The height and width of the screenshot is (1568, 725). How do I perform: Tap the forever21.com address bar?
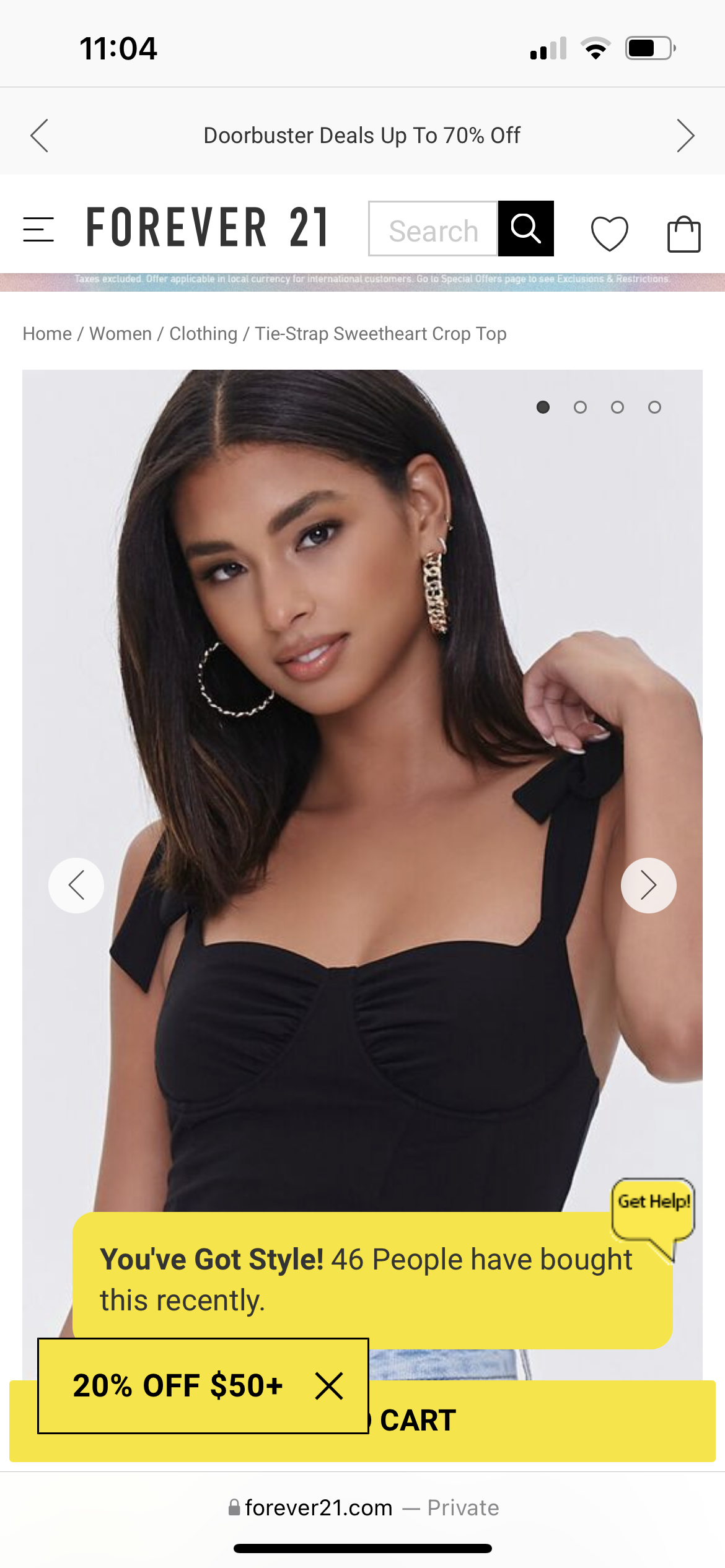point(363,1507)
